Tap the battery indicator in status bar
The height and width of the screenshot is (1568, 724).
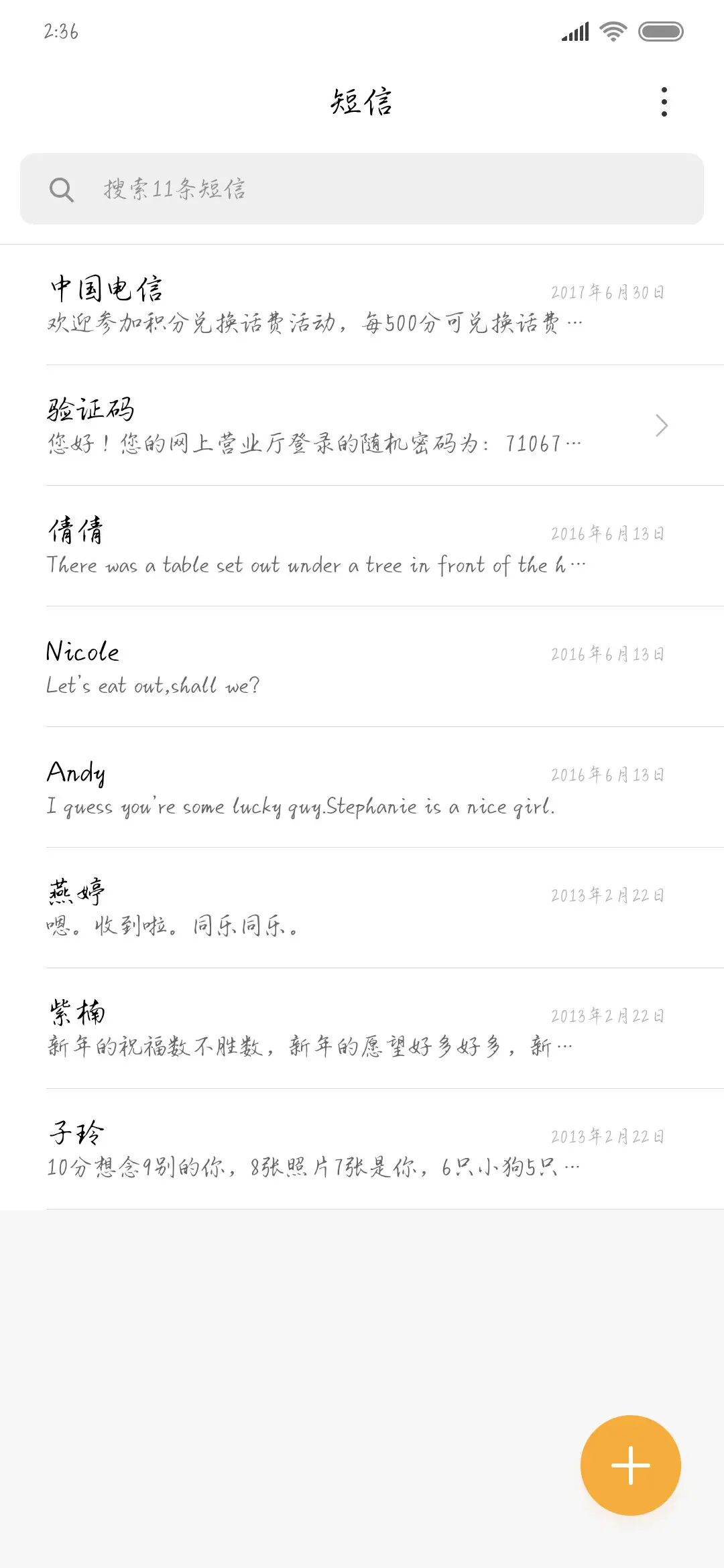click(660, 29)
